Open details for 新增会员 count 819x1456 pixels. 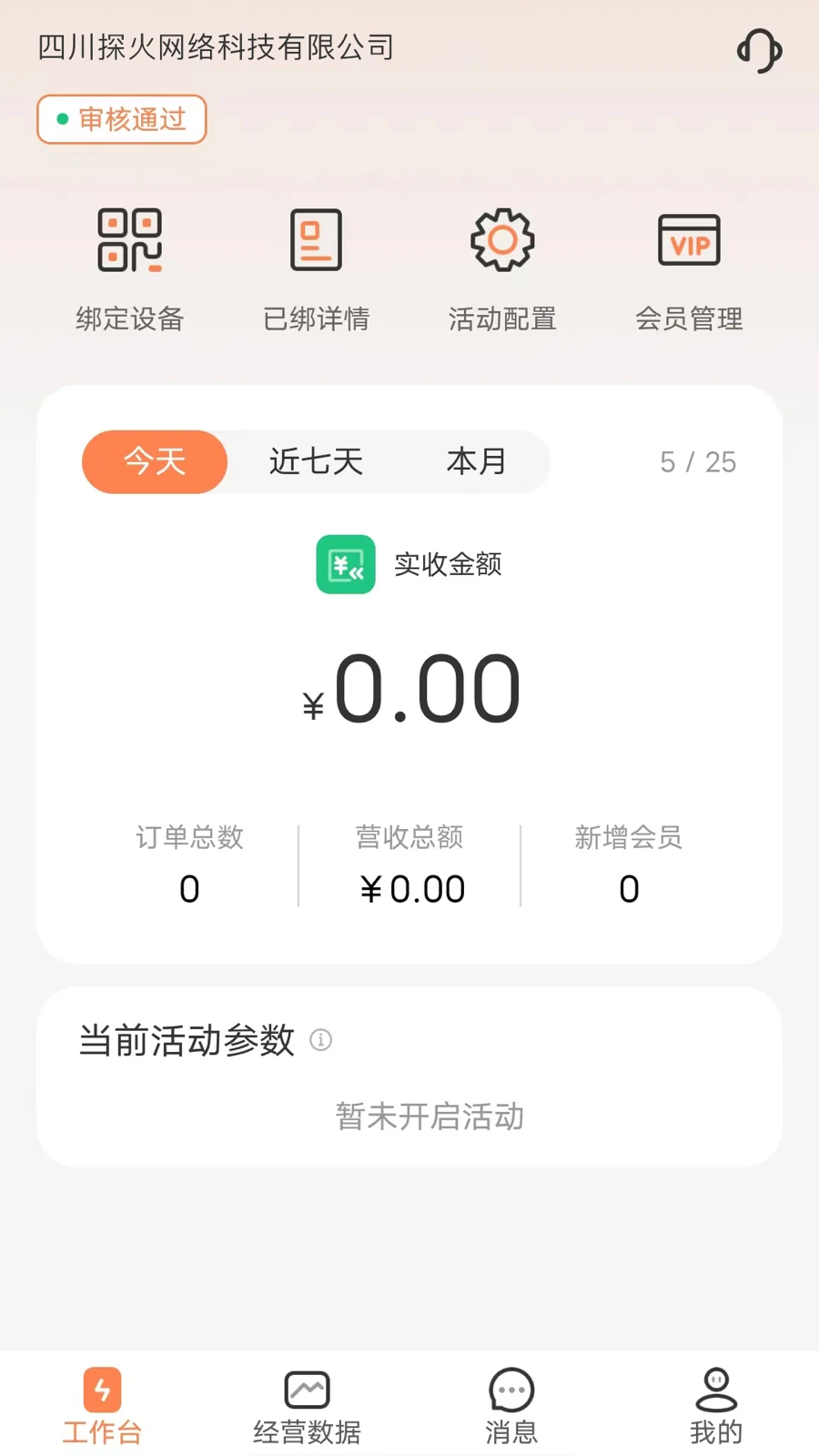pos(629,863)
